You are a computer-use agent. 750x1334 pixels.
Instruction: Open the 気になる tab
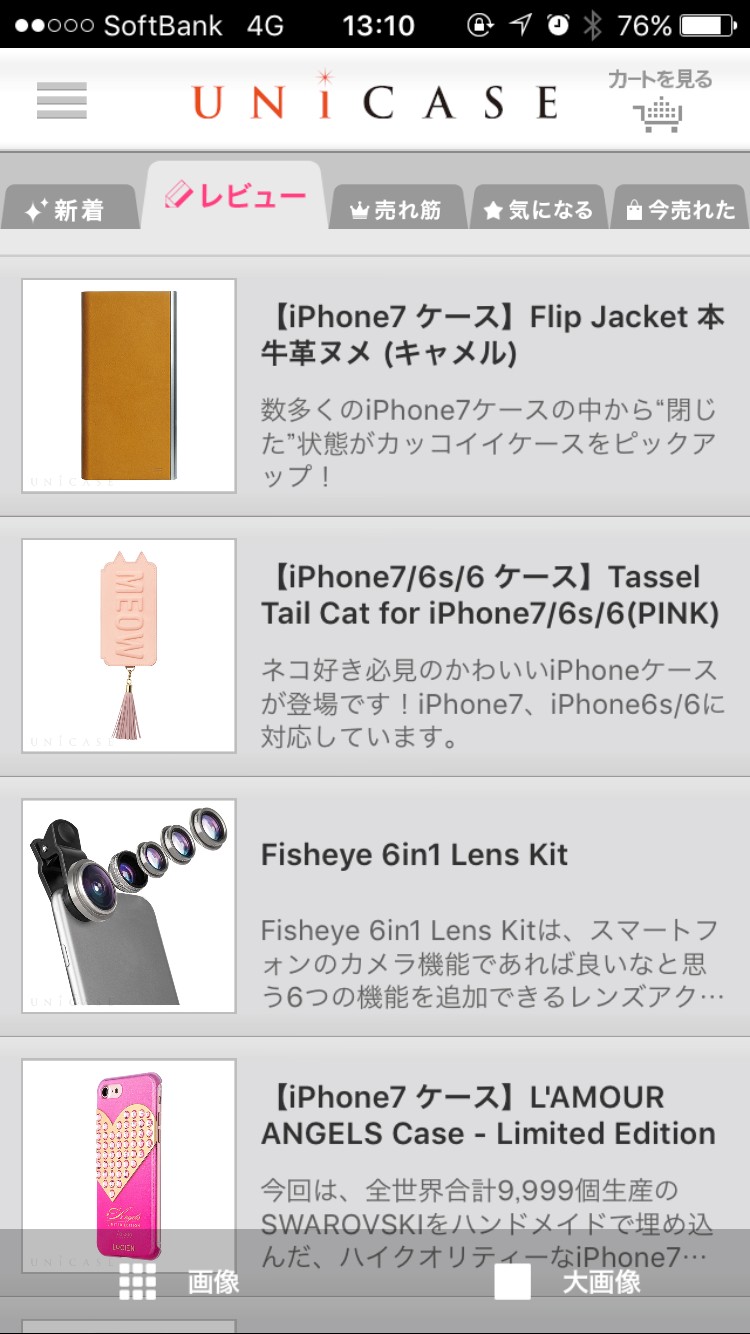coord(539,210)
